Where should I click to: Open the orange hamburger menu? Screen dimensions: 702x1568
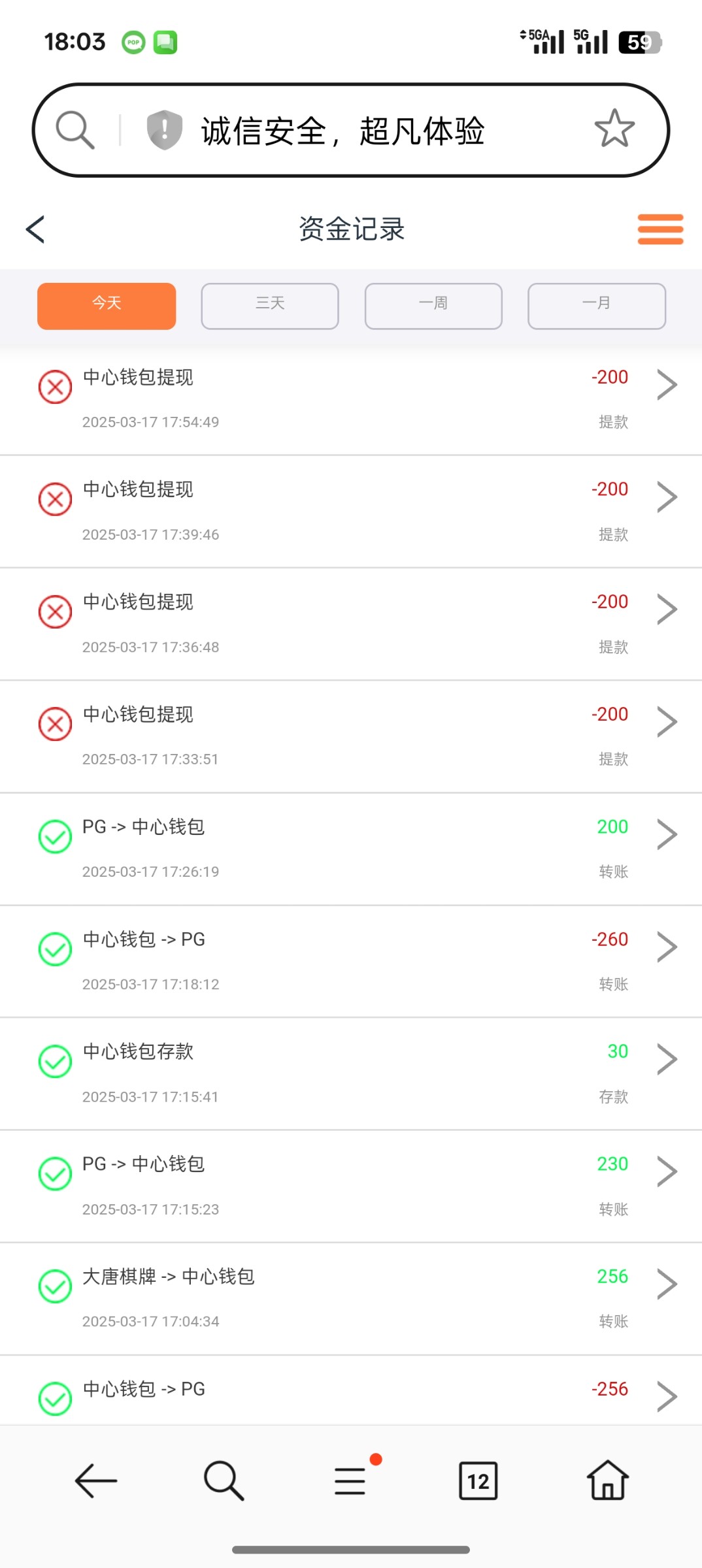[660, 229]
